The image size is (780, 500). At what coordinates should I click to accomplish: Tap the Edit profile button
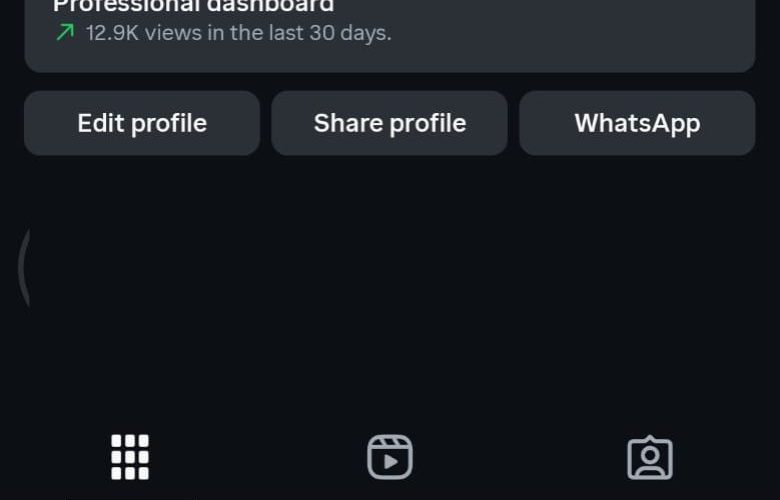click(x=142, y=123)
